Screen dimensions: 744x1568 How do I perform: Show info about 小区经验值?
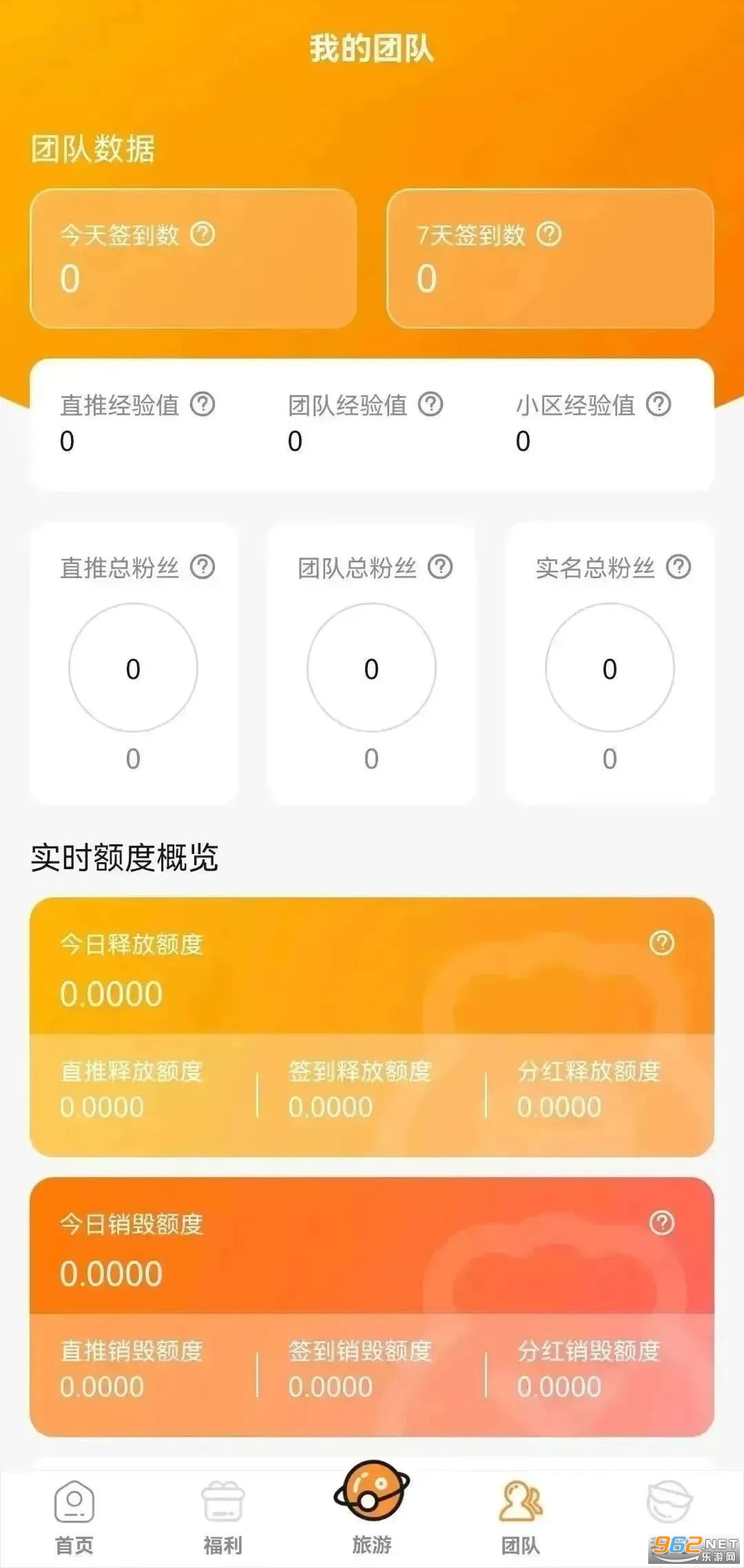(x=659, y=404)
